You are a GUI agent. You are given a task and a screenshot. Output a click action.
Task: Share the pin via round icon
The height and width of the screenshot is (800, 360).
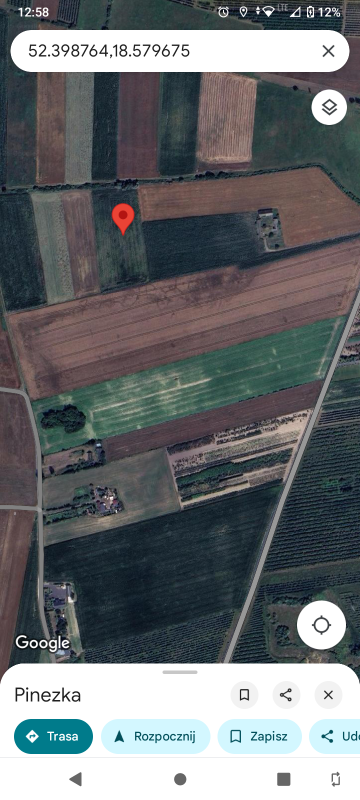pyautogui.click(x=286, y=695)
